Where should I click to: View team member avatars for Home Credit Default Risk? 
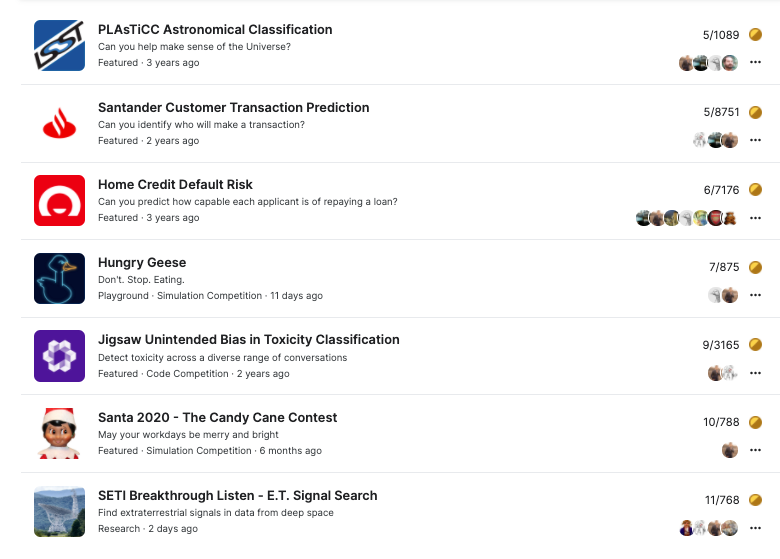687,218
